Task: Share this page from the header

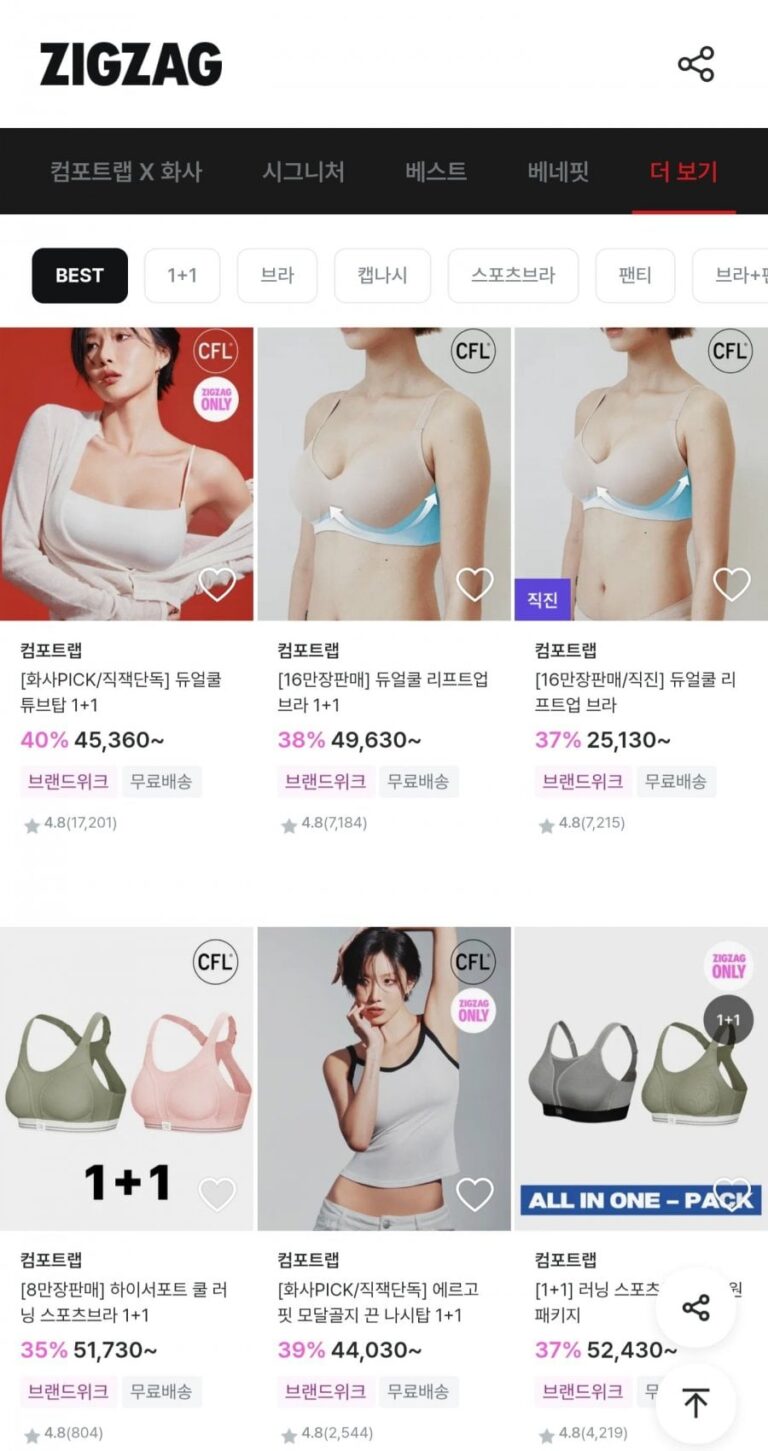Action: point(695,65)
